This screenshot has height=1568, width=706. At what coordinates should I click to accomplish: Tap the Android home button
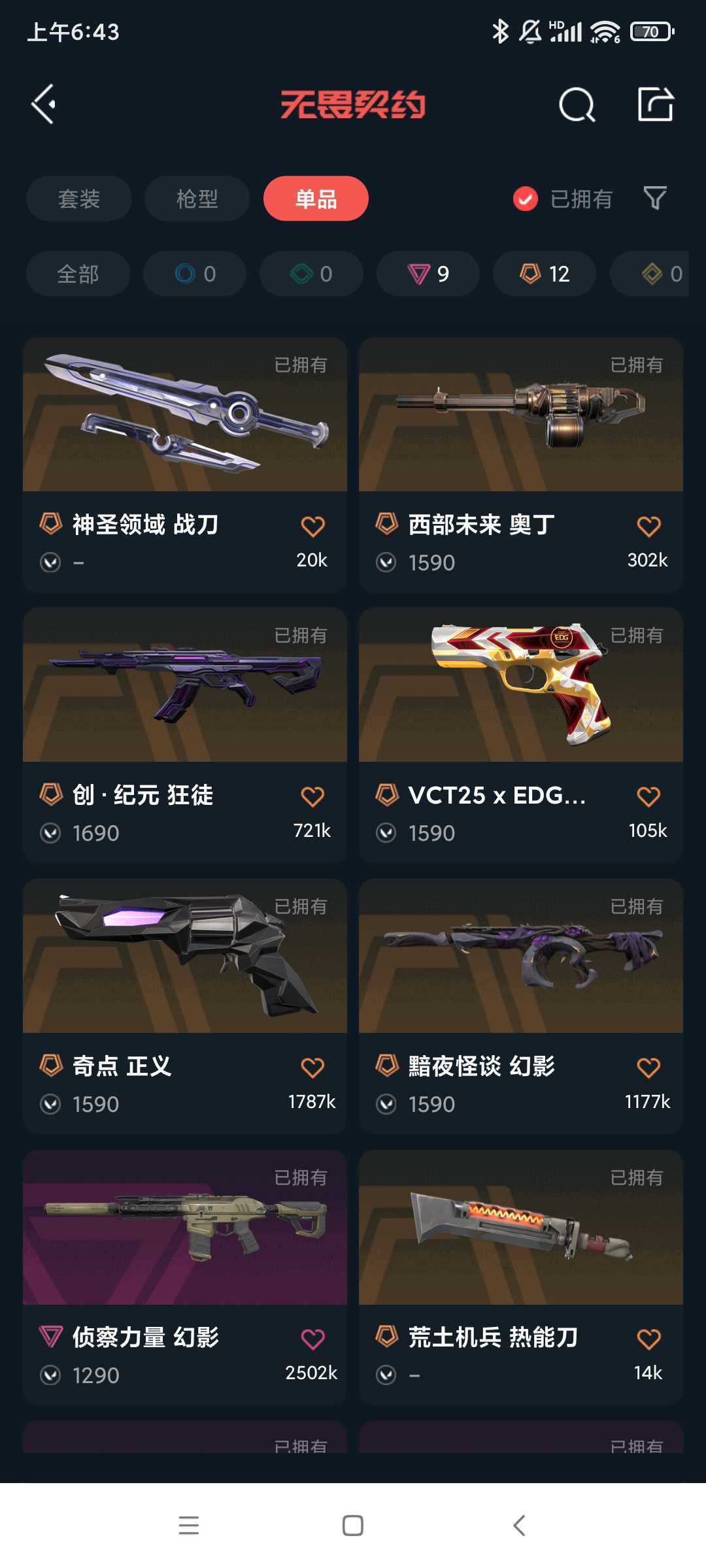click(x=352, y=1526)
